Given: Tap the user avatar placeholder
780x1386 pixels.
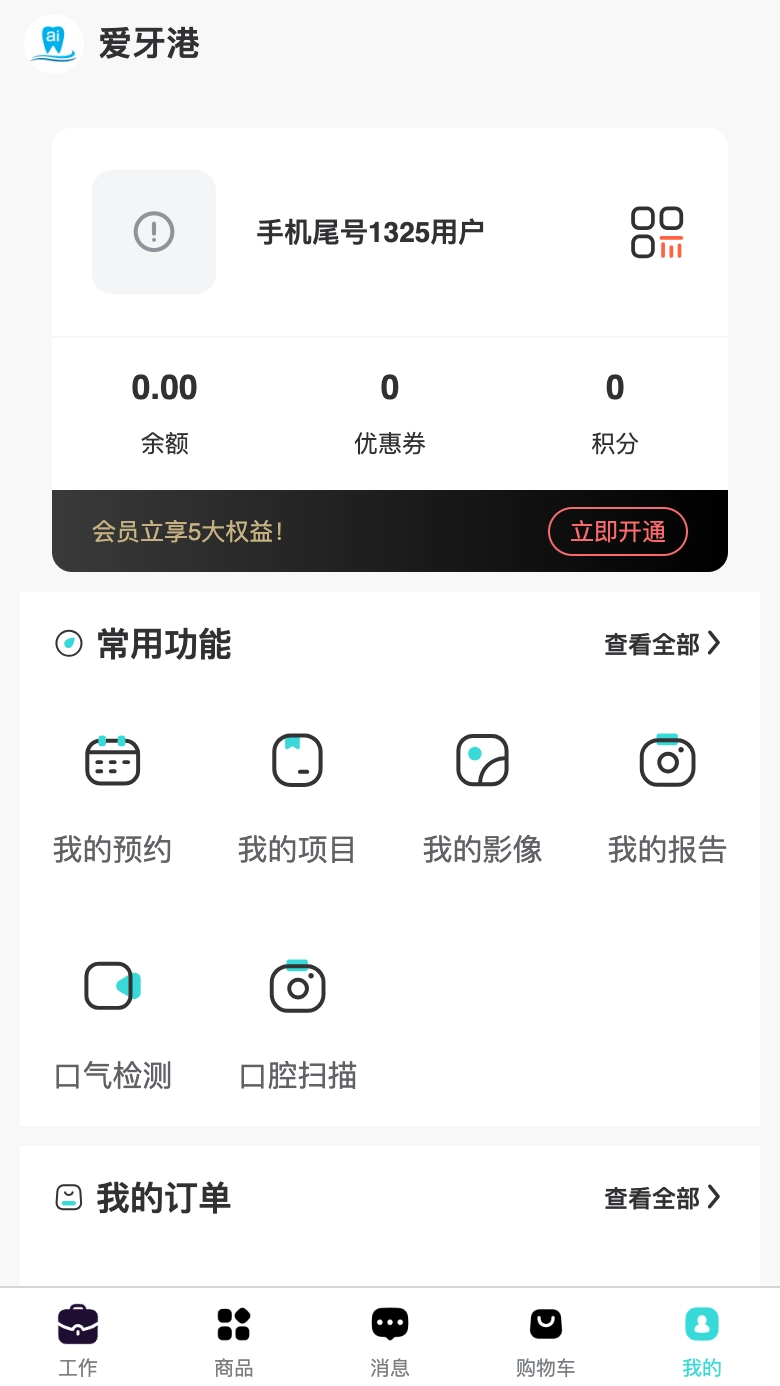Looking at the screenshot, I should point(153,231).
